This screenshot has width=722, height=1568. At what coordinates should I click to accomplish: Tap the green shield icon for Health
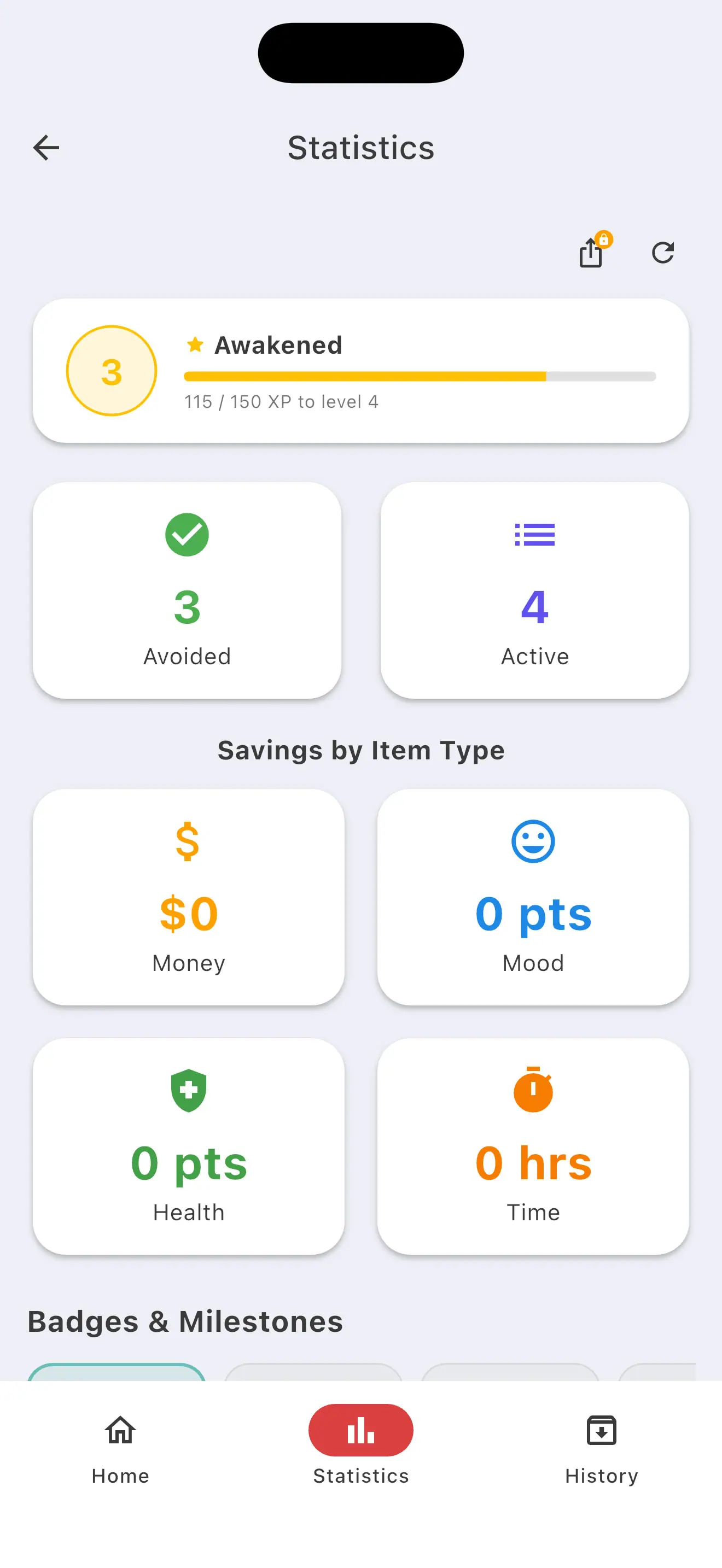[189, 1090]
